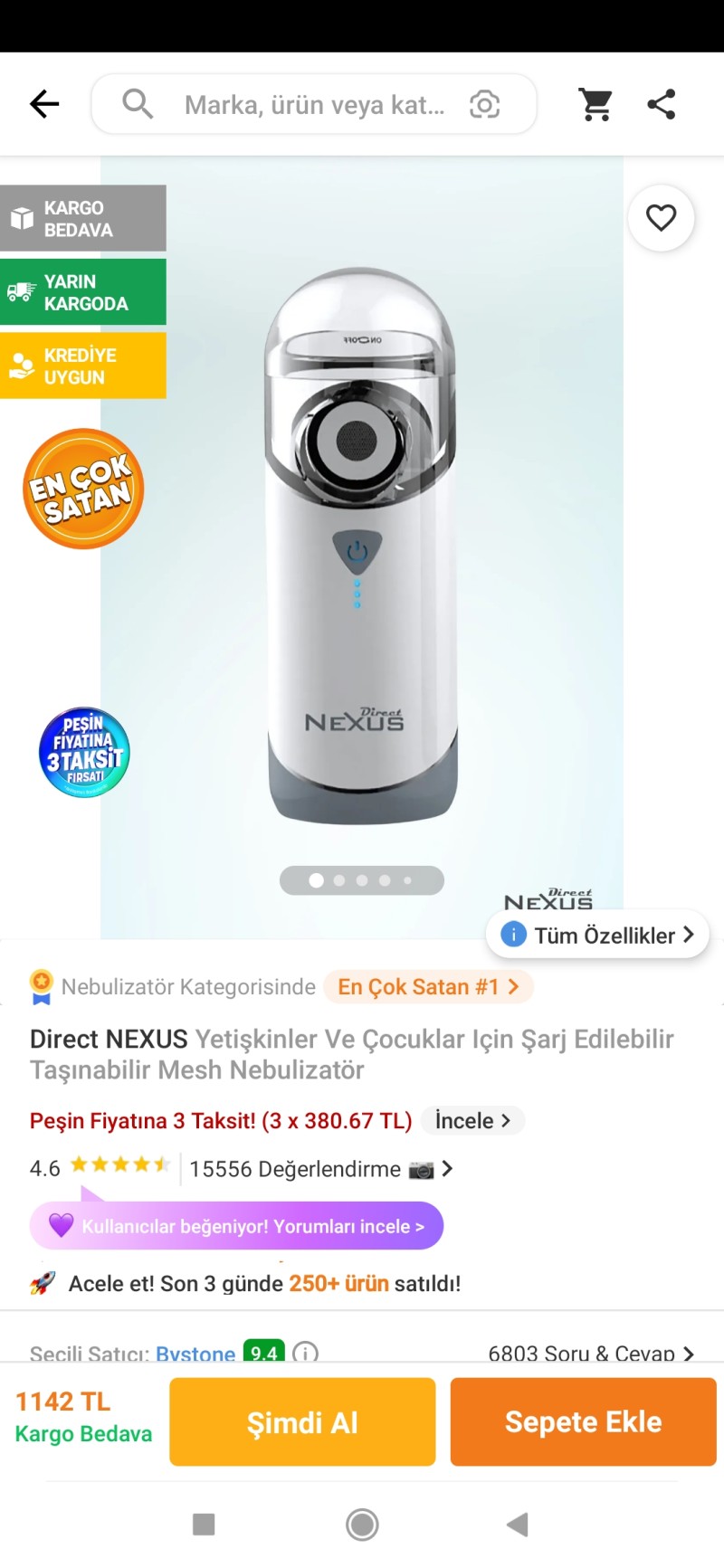This screenshot has width=724, height=1568.
Task: Open Kullanıcılar beğeniyor! Yorumları incele banner
Action: point(237,1226)
